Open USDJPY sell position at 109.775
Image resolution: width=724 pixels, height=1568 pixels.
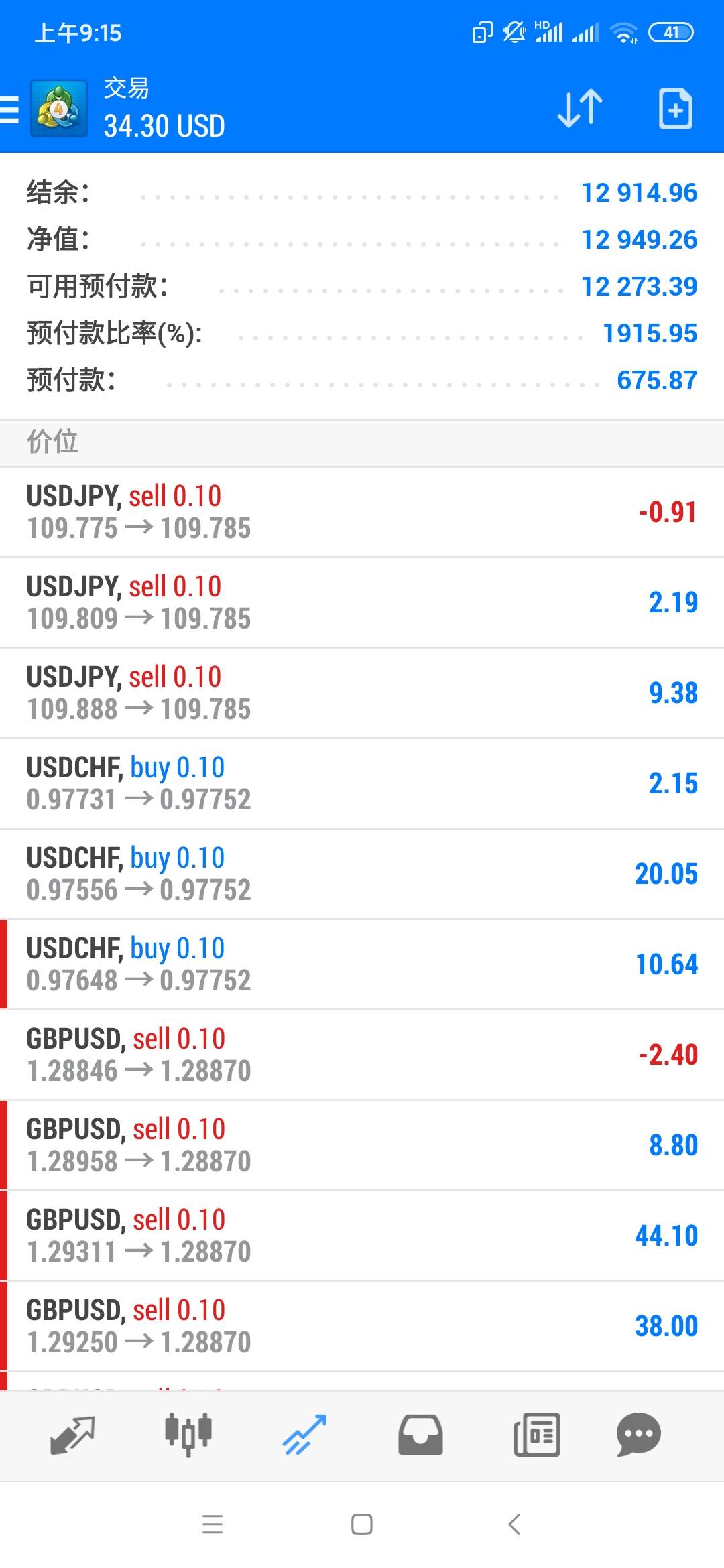coord(362,512)
